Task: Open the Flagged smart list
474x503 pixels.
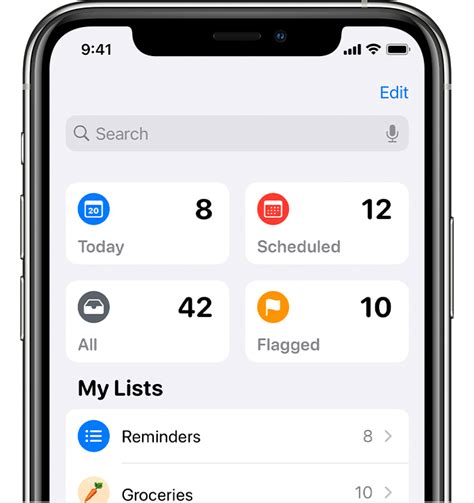Action: (327, 321)
